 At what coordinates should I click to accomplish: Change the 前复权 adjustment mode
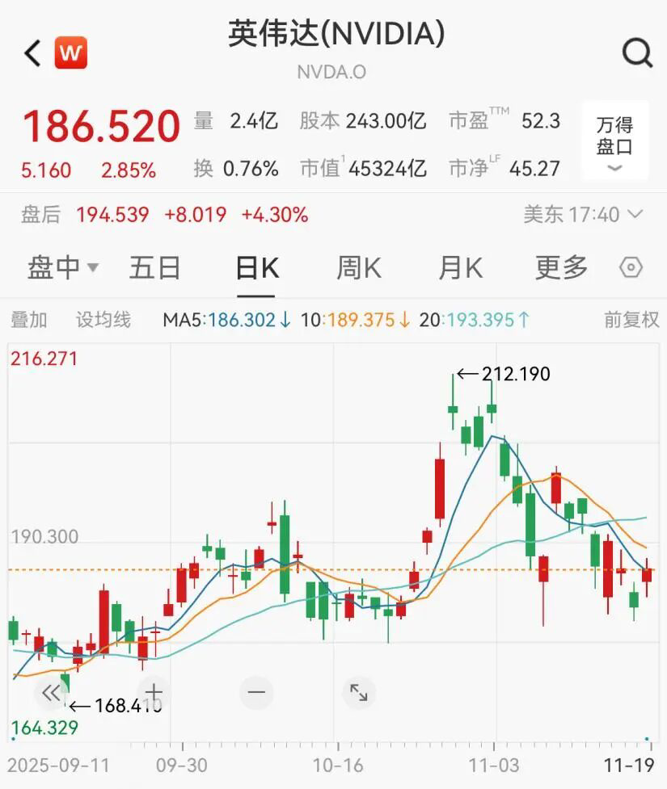631,320
